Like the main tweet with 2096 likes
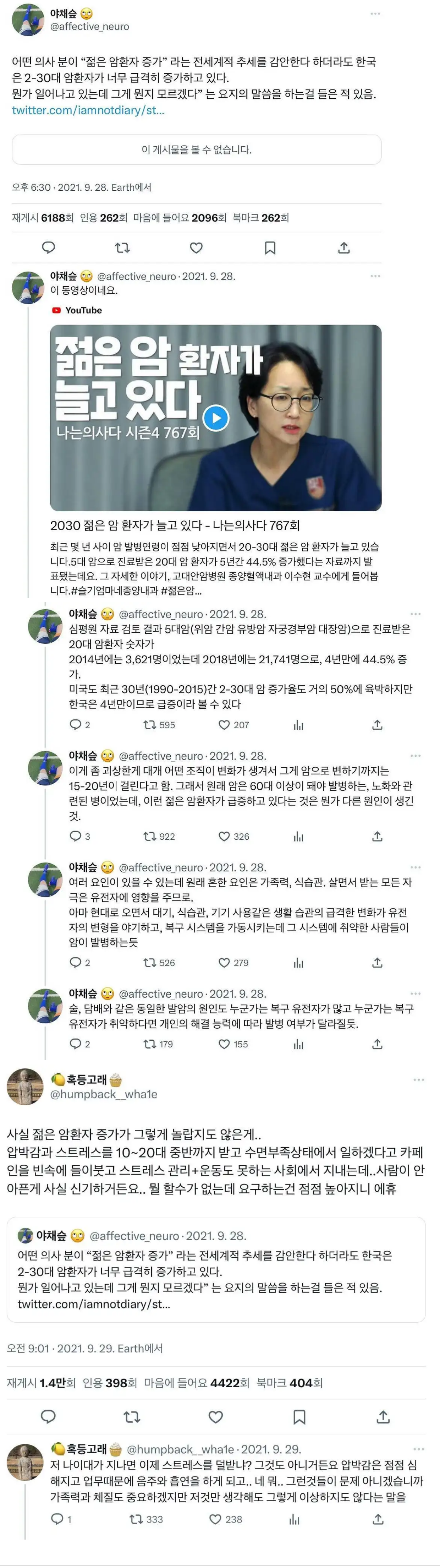 (x=196, y=248)
